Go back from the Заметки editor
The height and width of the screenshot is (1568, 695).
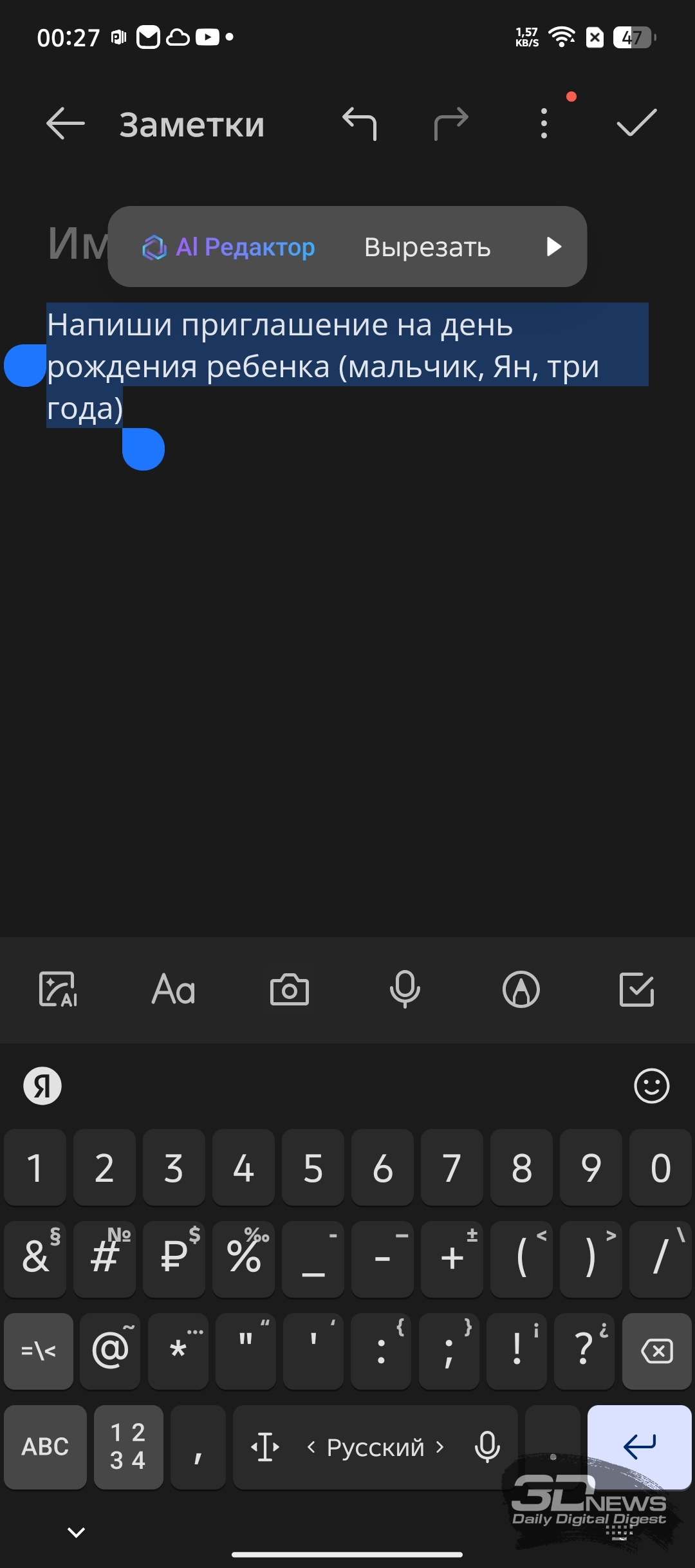(x=66, y=124)
